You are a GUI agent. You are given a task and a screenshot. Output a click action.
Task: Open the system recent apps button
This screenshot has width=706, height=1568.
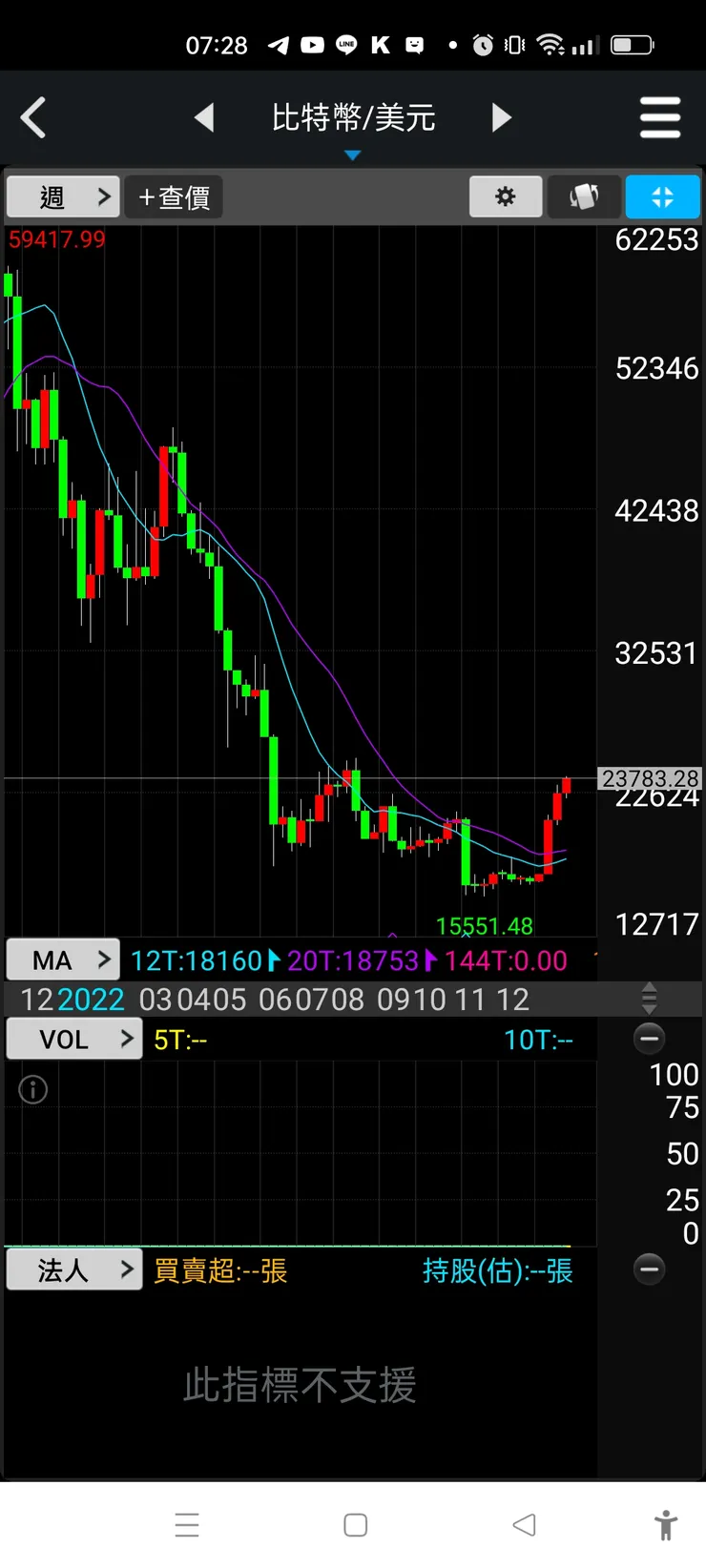tap(187, 1524)
